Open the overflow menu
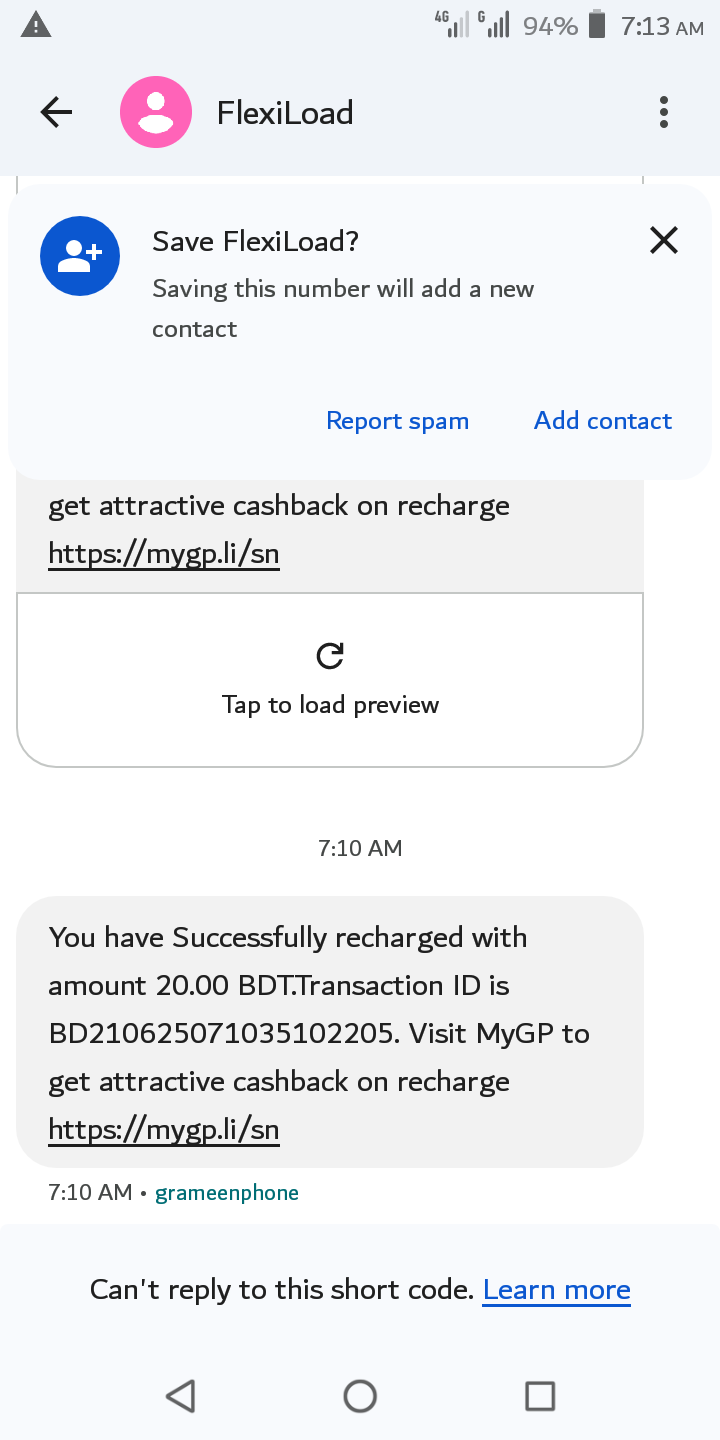Image resolution: width=720 pixels, height=1440 pixels. click(663, 112)
